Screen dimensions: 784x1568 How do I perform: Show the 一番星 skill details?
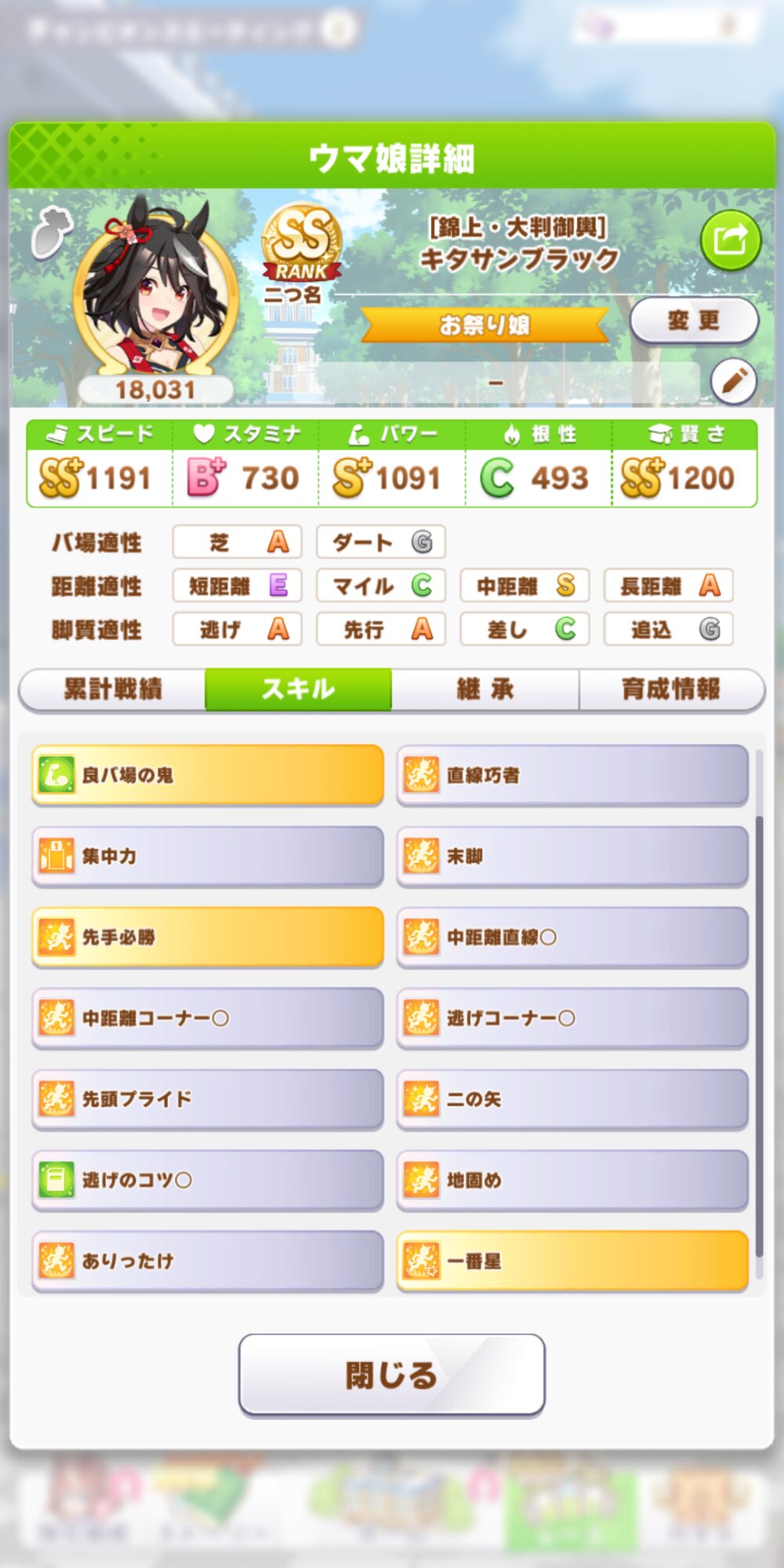572,1261
